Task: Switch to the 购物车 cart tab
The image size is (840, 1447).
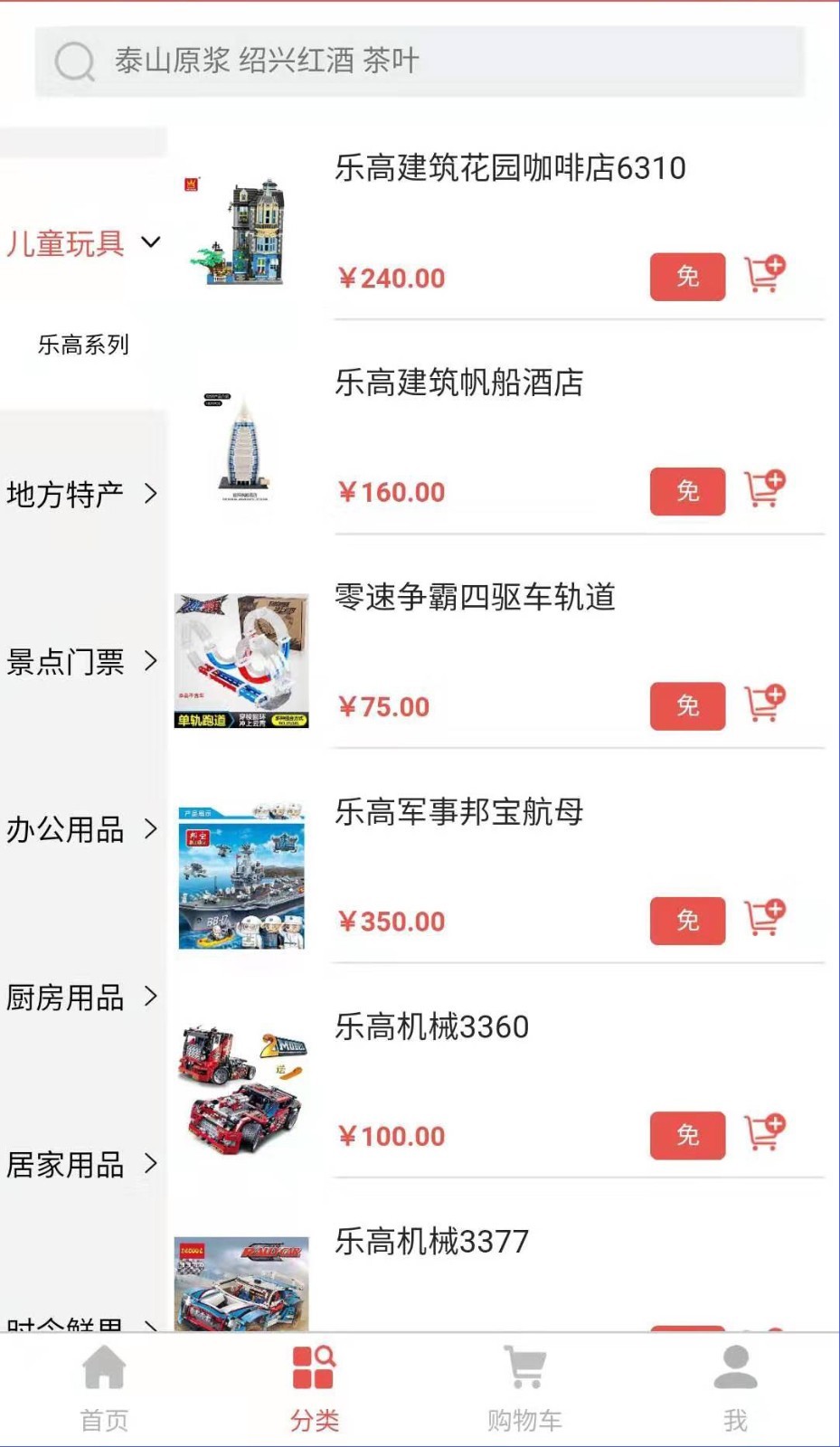Action: pos(524,1388)
